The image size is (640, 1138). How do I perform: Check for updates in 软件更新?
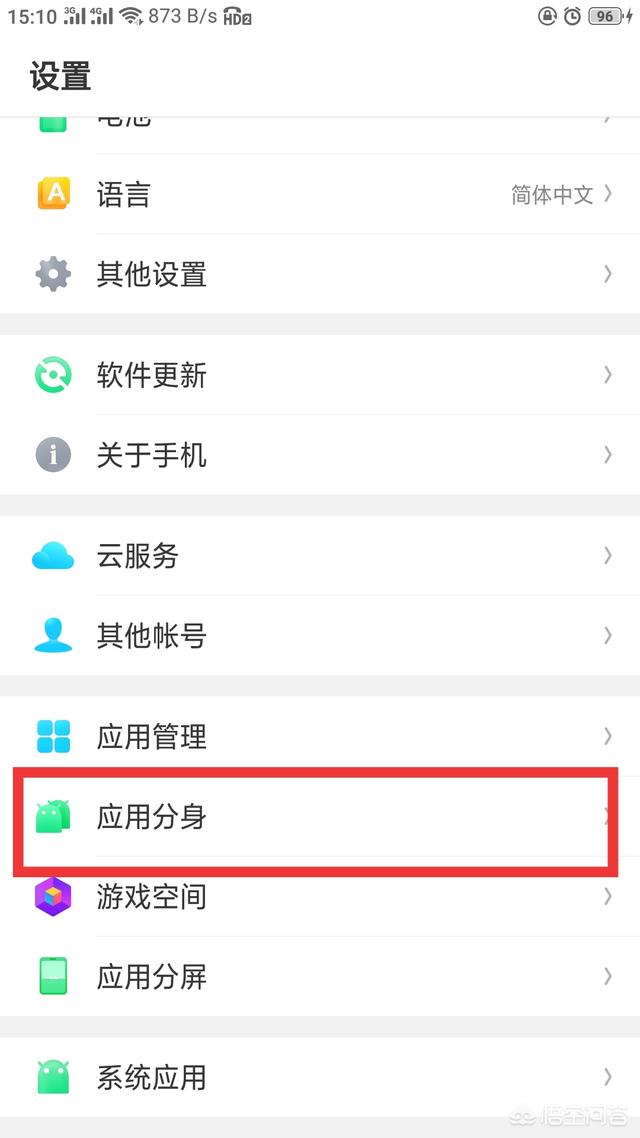click(x=320, y=375)
